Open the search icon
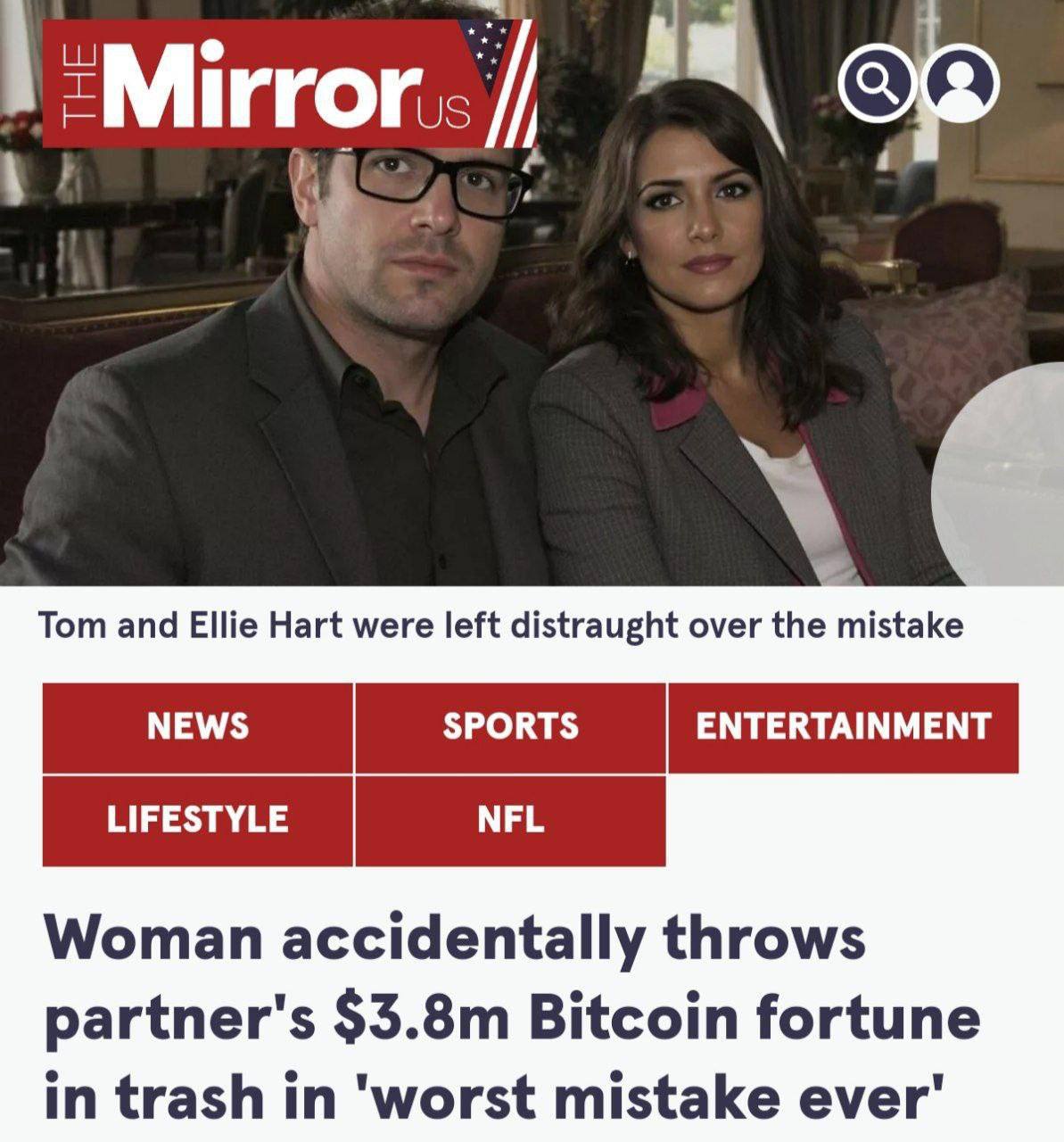 pos(878,83)
